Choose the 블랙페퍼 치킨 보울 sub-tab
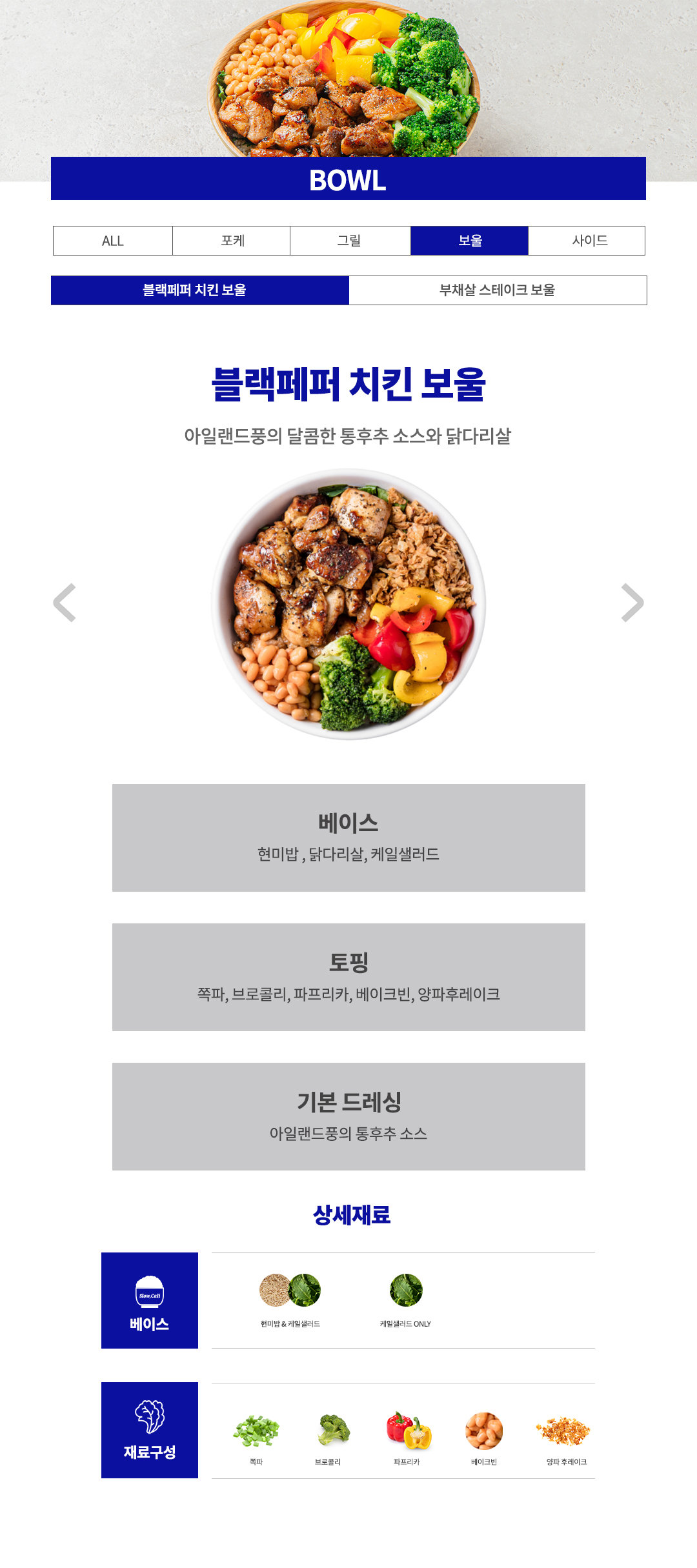The image size is (697, 1568). [200, 290]
